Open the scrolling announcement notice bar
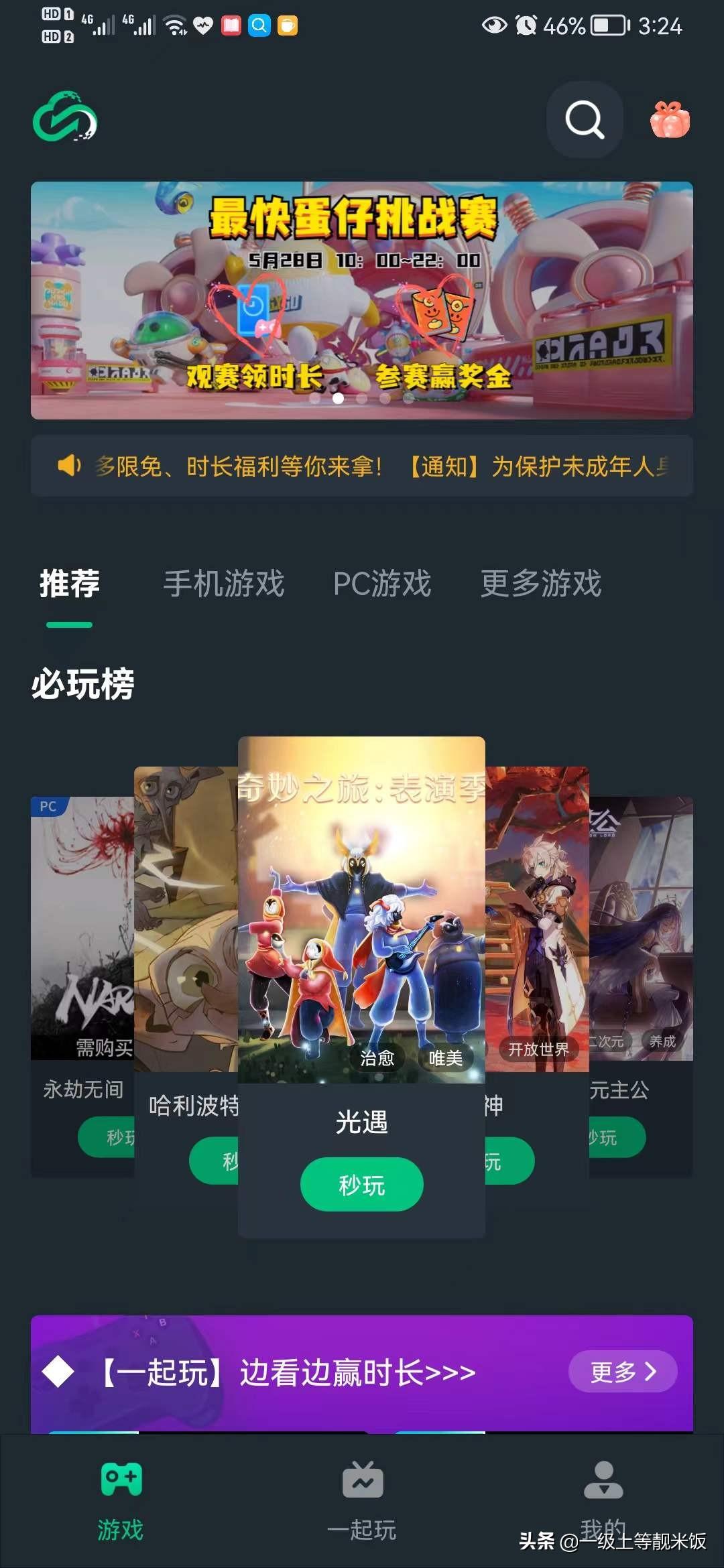 click(361, 466)
